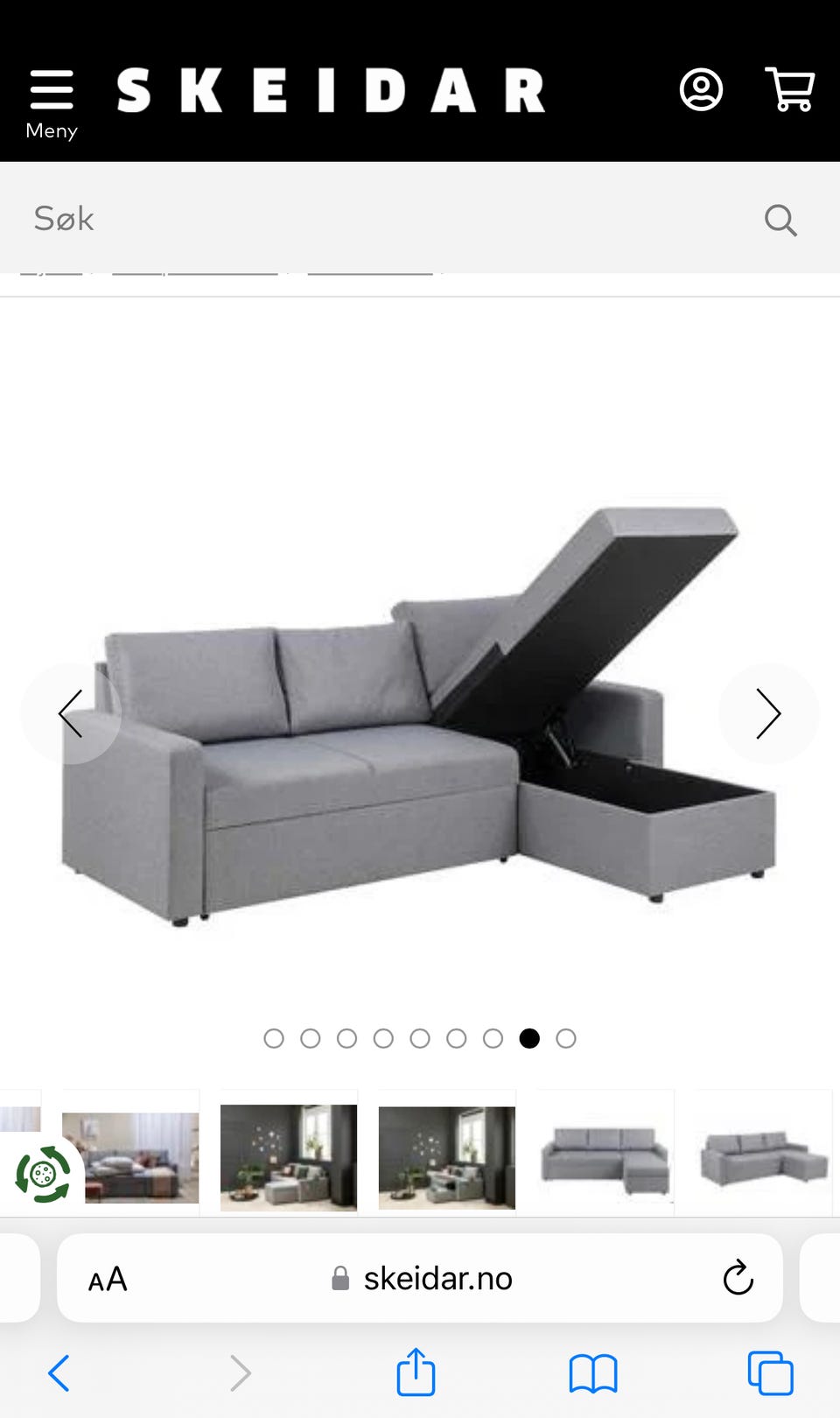Share this page from Safari
Screen dimensions: 840x1418
[x=416, y=1372]
